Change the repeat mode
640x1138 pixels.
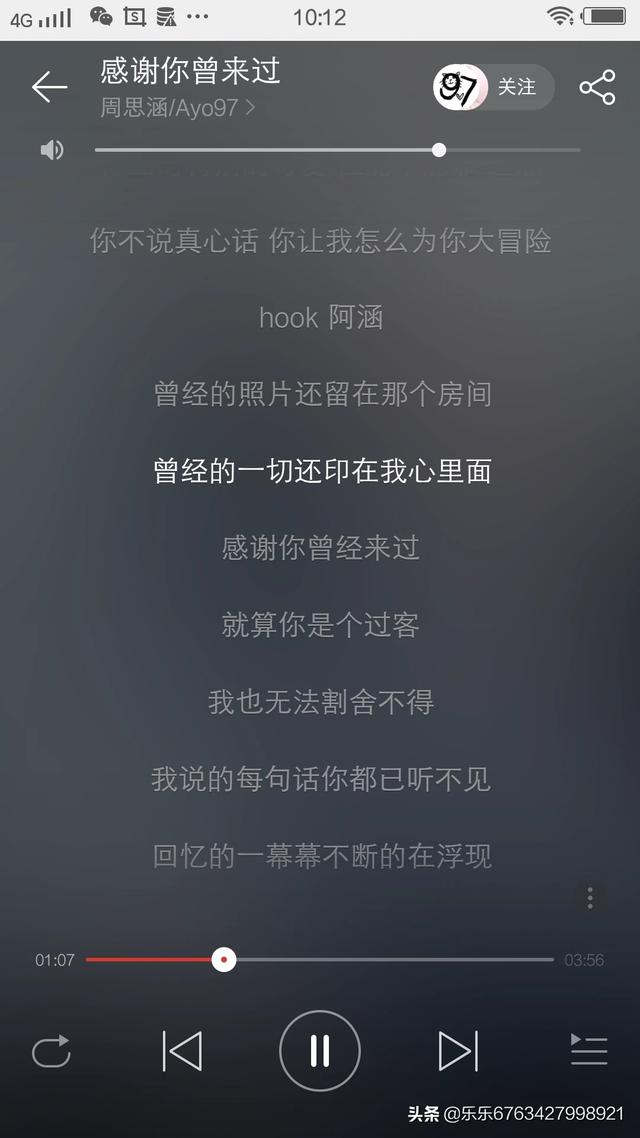point(51,1051)
